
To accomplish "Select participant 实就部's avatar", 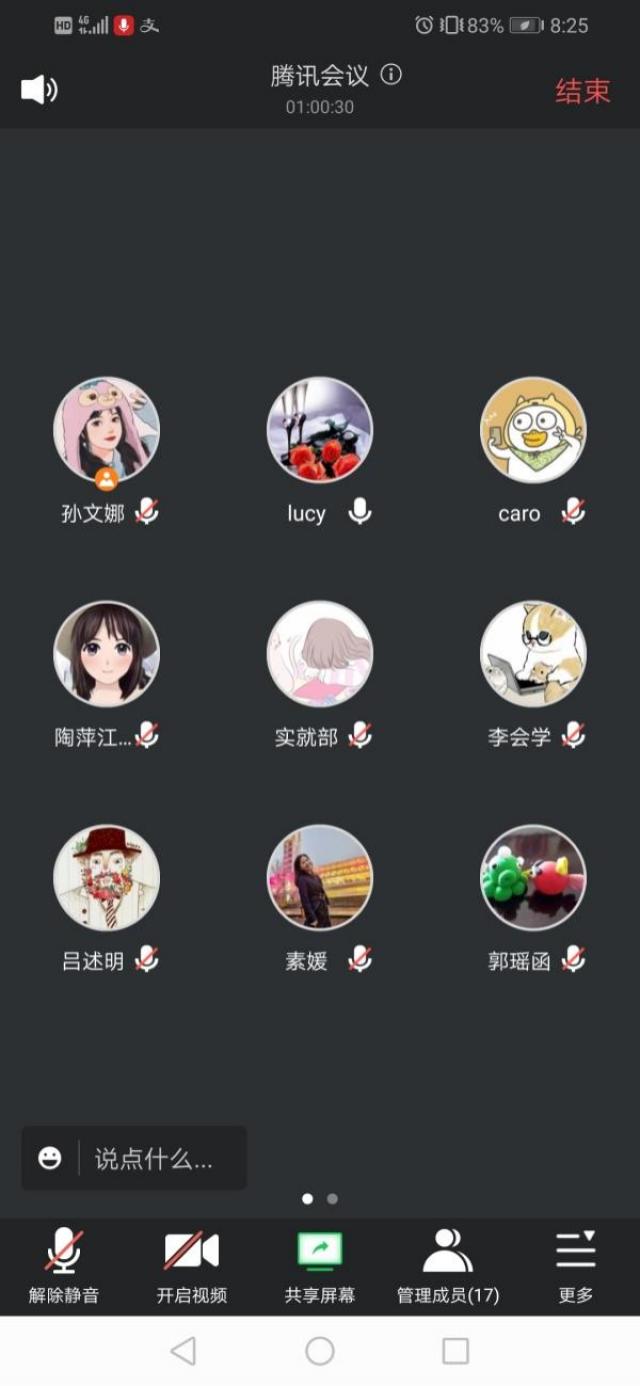I will point(320,654).
